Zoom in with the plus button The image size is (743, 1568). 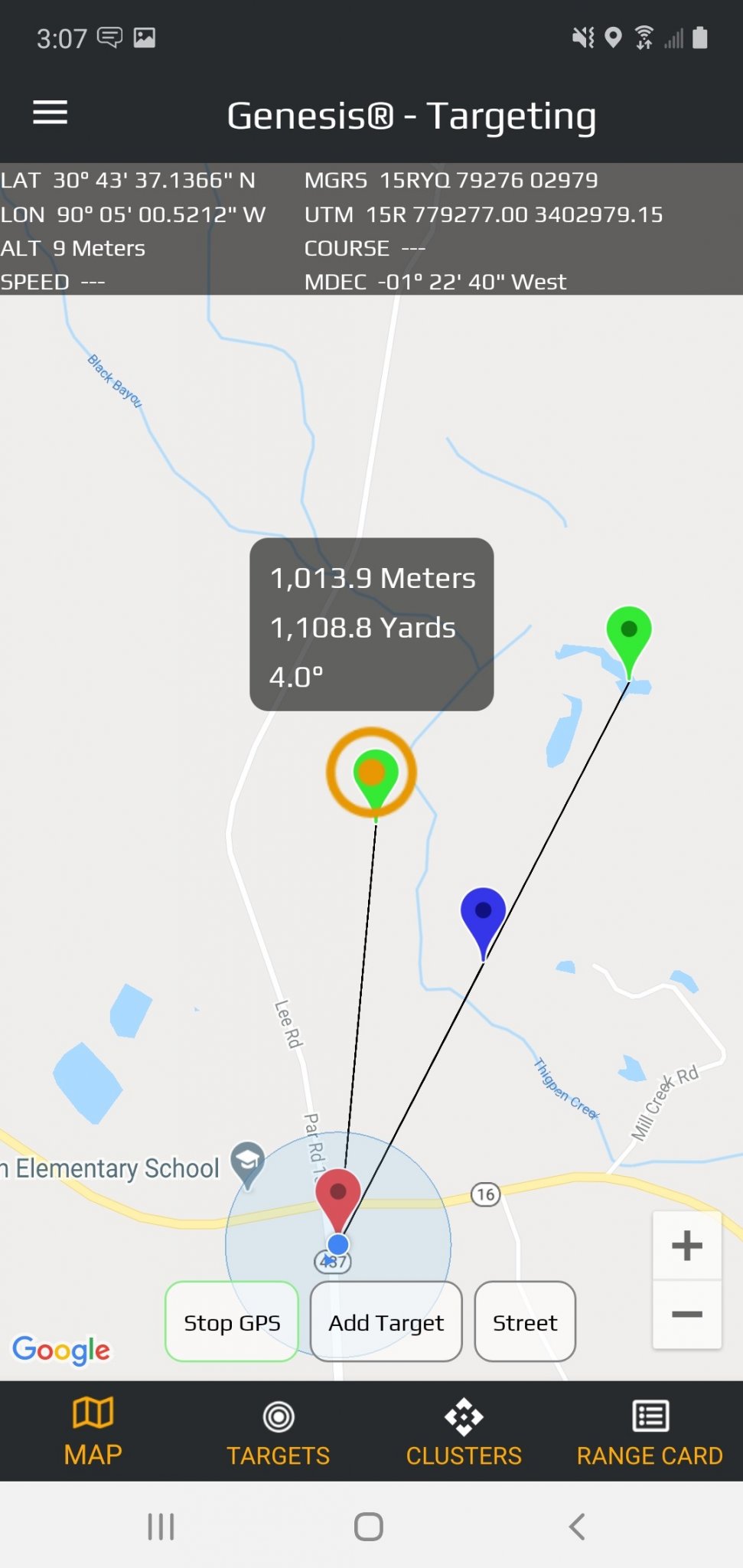[686, 1246]
